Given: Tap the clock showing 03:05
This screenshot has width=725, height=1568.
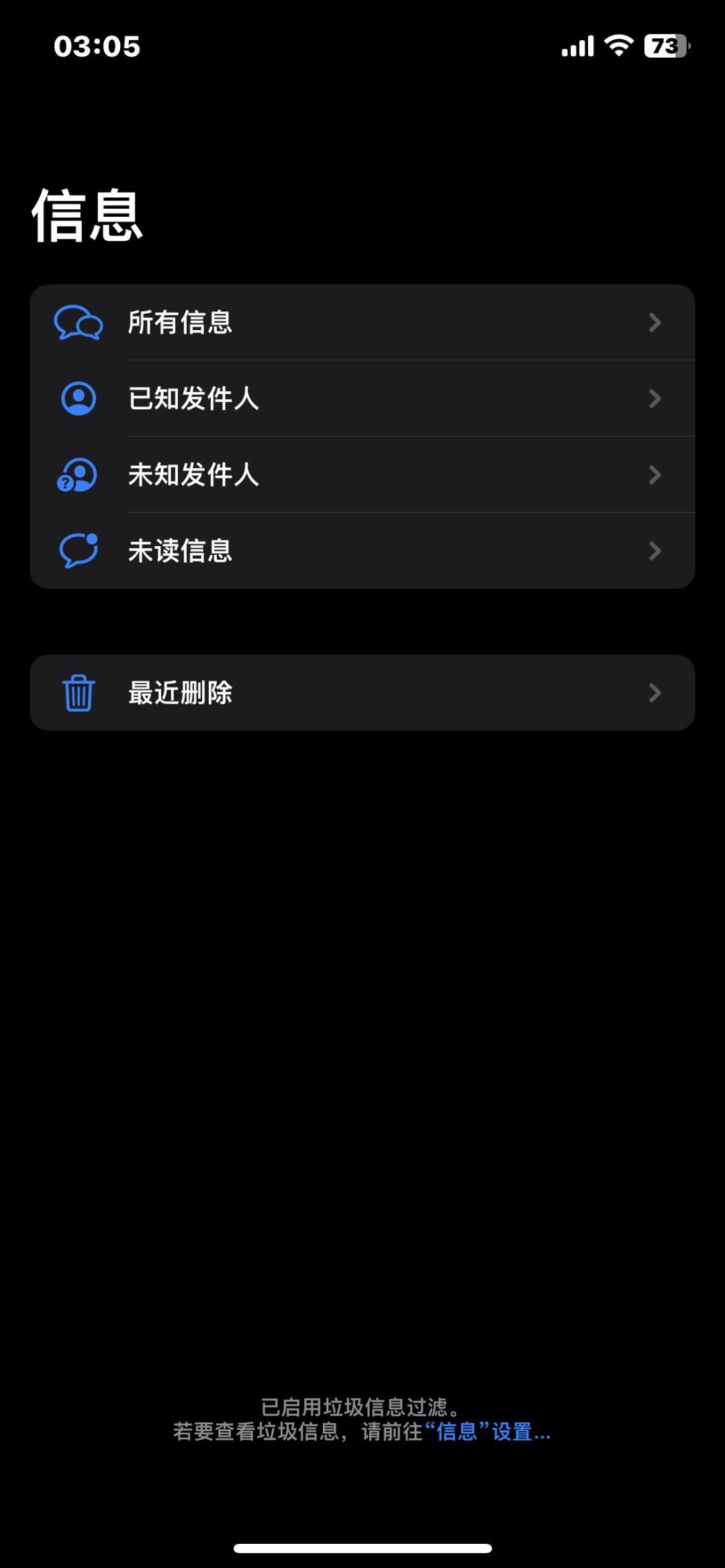Looking at the screenshot, I should (x=97, y=46).
